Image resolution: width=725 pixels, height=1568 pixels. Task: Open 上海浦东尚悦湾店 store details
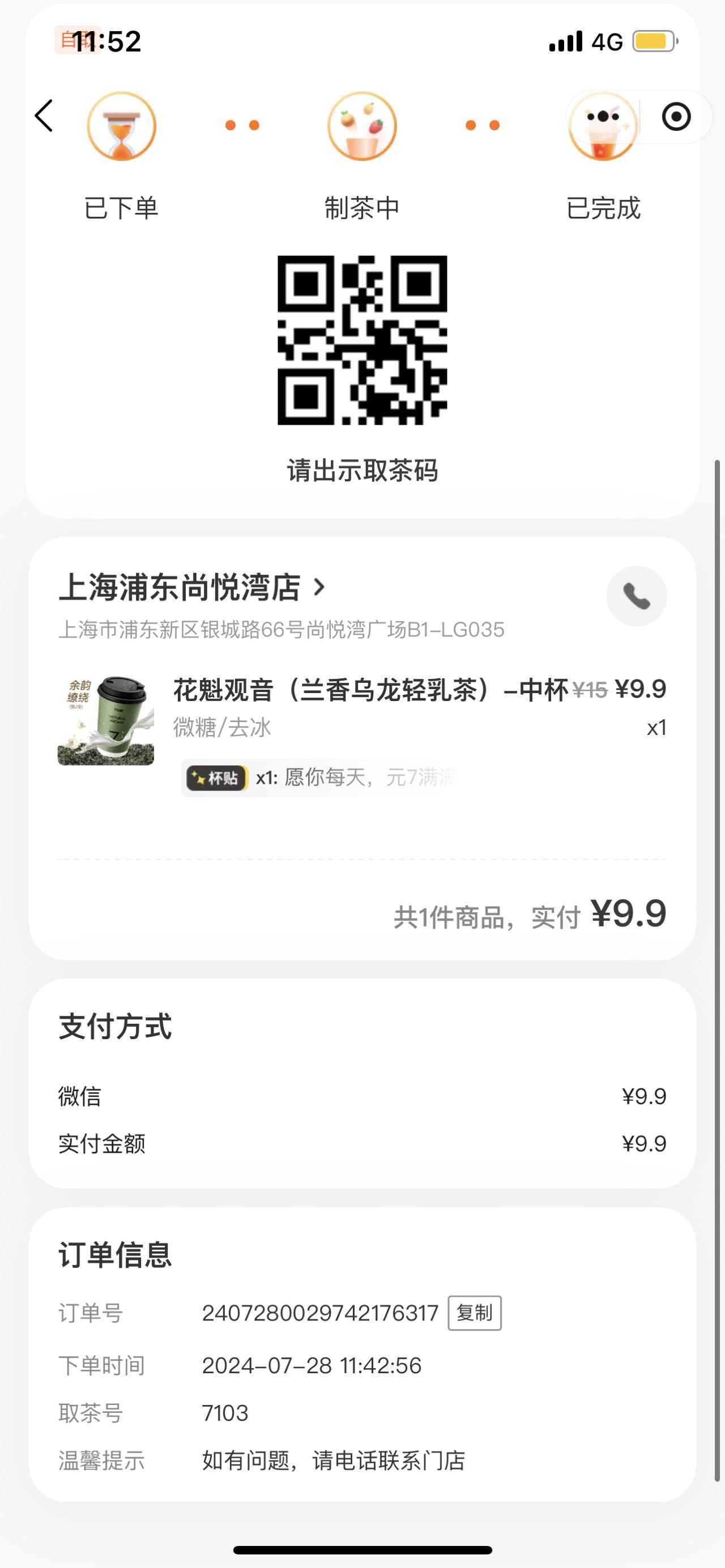(x=193, y=587)
